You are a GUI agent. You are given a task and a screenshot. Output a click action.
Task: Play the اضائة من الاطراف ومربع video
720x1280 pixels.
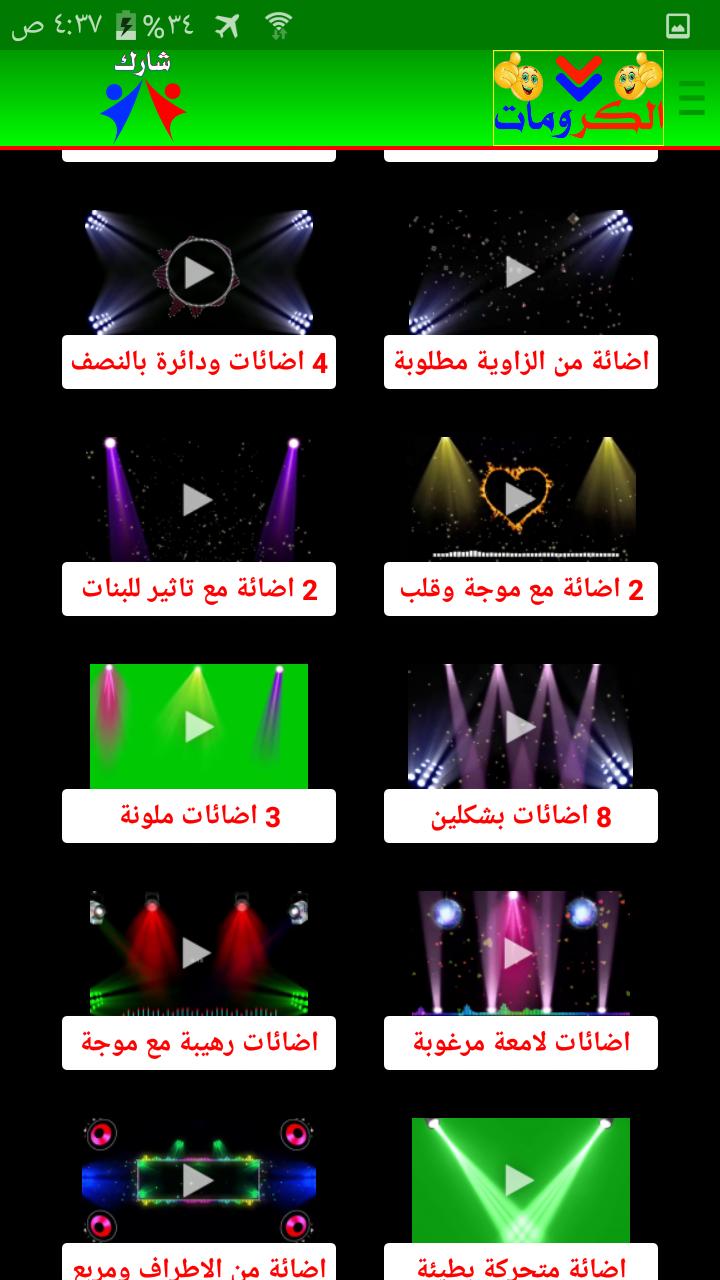[198, 1181]
